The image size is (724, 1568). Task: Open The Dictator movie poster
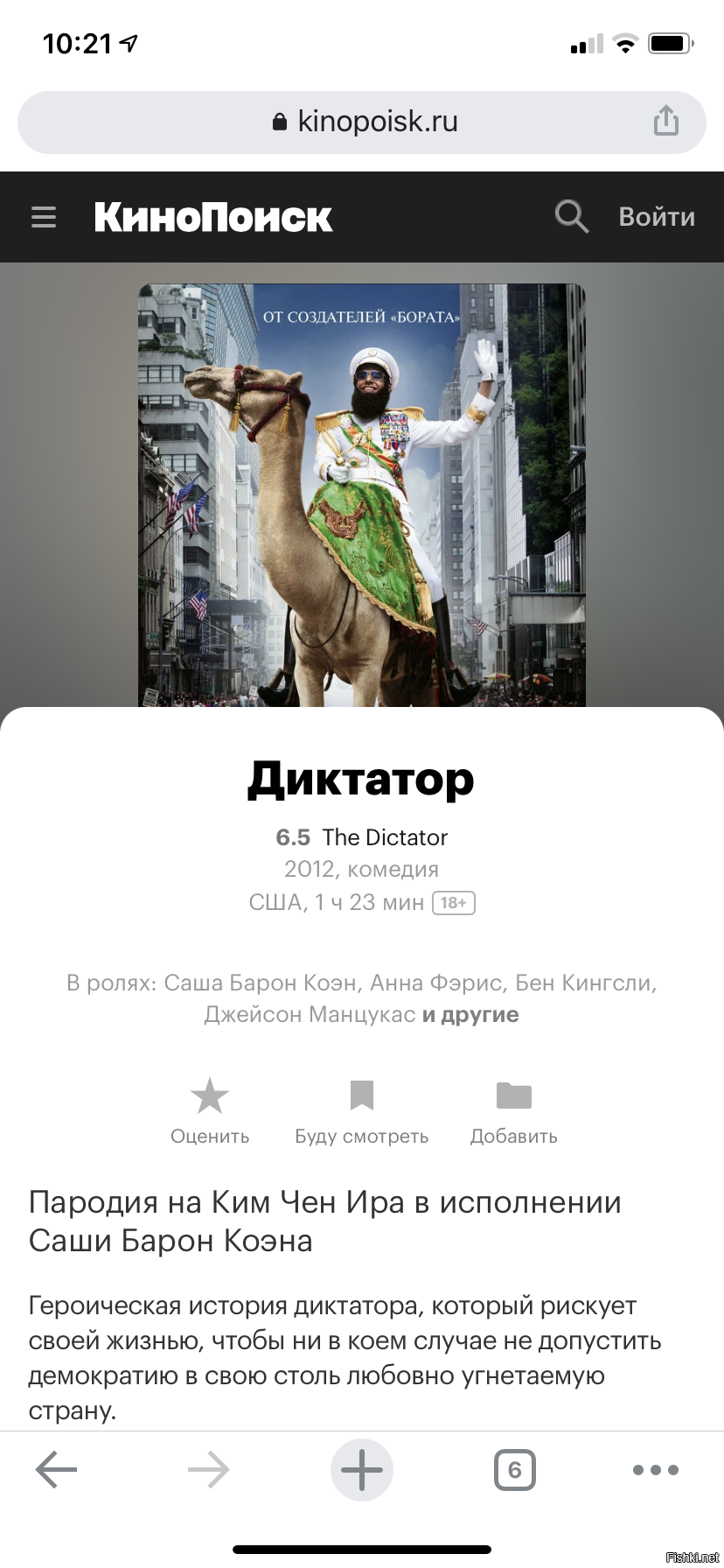pyautogui.click(x=362, y=495)
